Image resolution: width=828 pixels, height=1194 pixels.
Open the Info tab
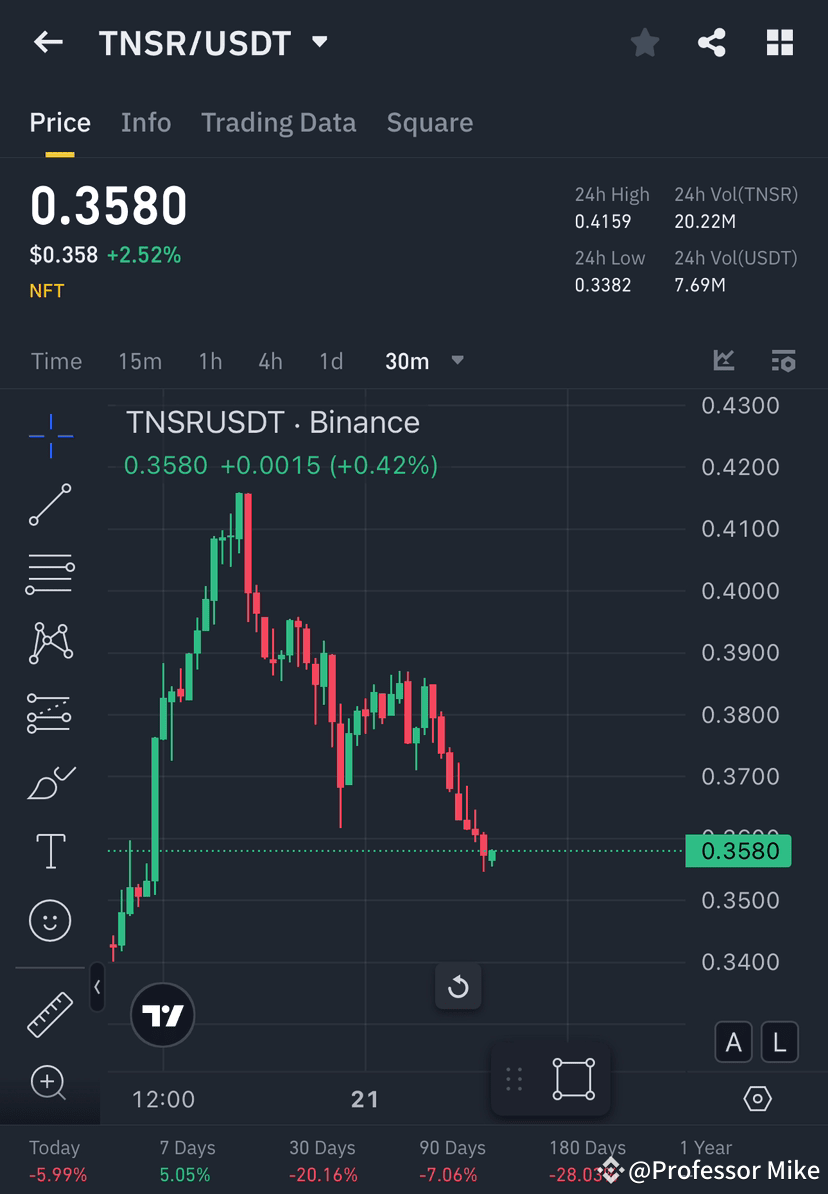145,122
